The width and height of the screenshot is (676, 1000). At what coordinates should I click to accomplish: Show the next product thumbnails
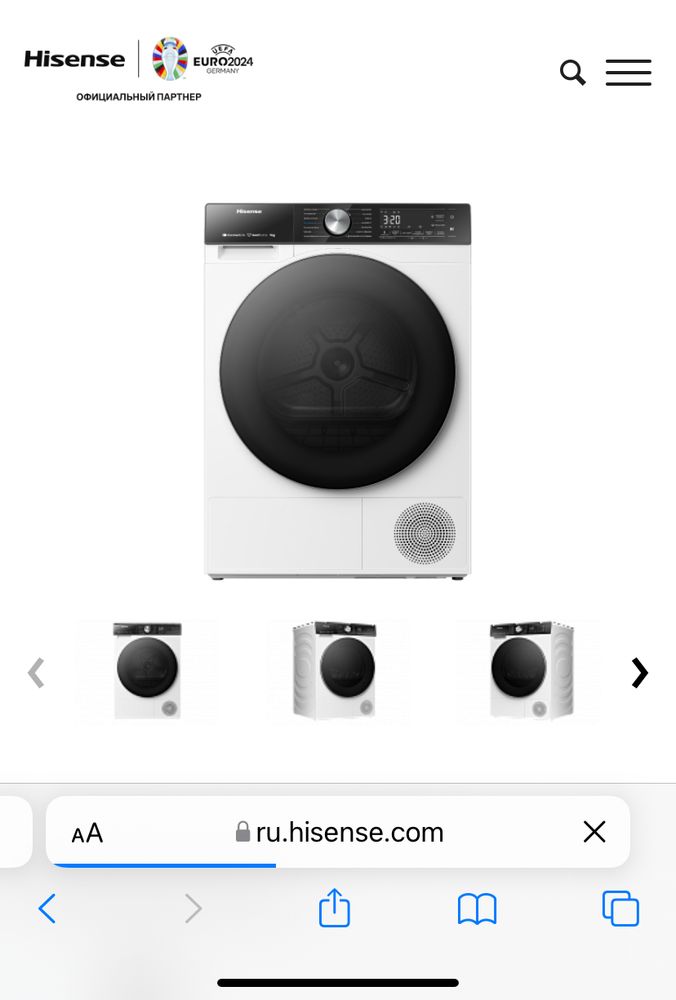[x=640, y=673]
